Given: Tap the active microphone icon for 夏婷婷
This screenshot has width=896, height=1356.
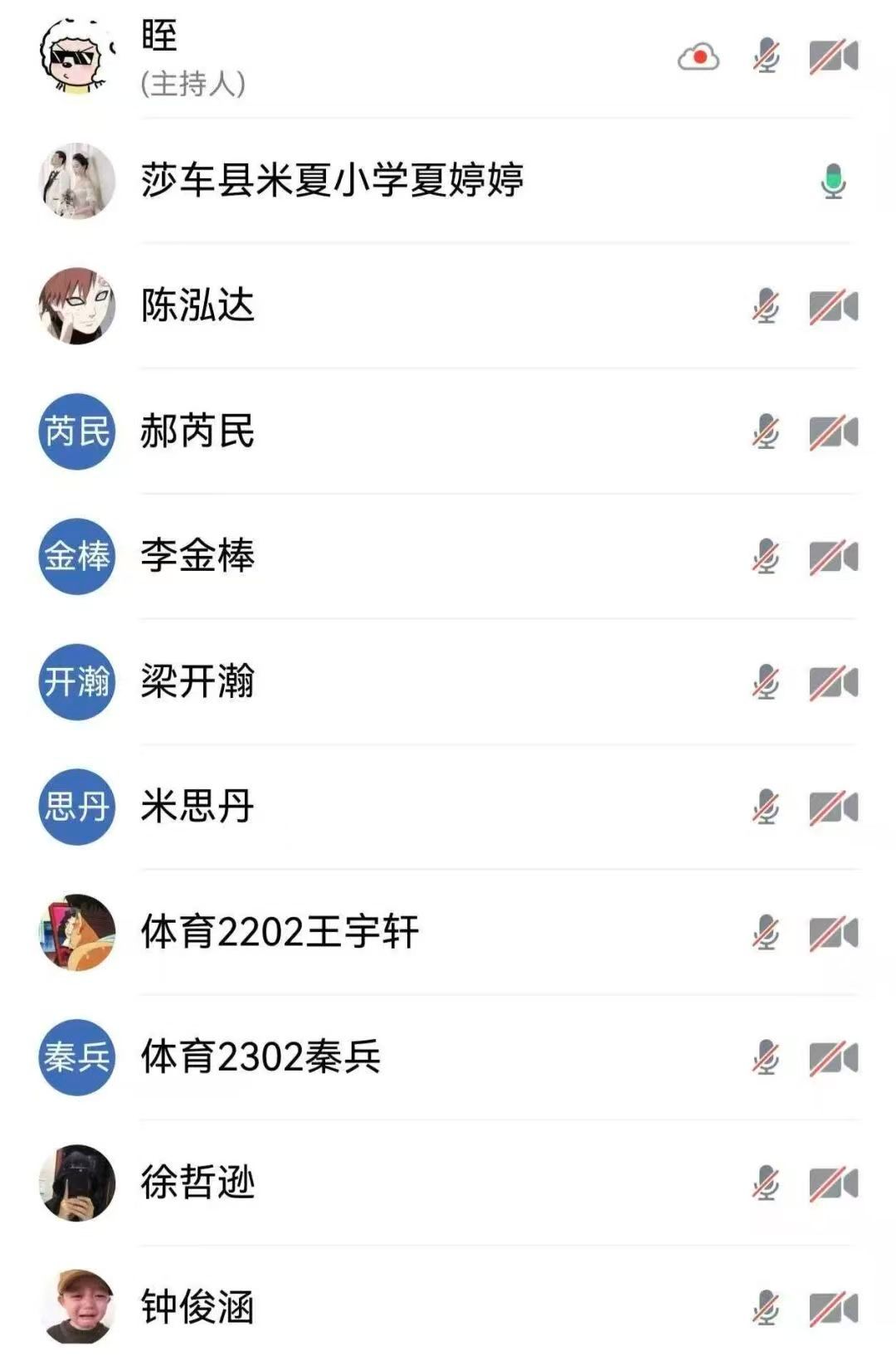Looking at the screenshot, I should 833,181.
